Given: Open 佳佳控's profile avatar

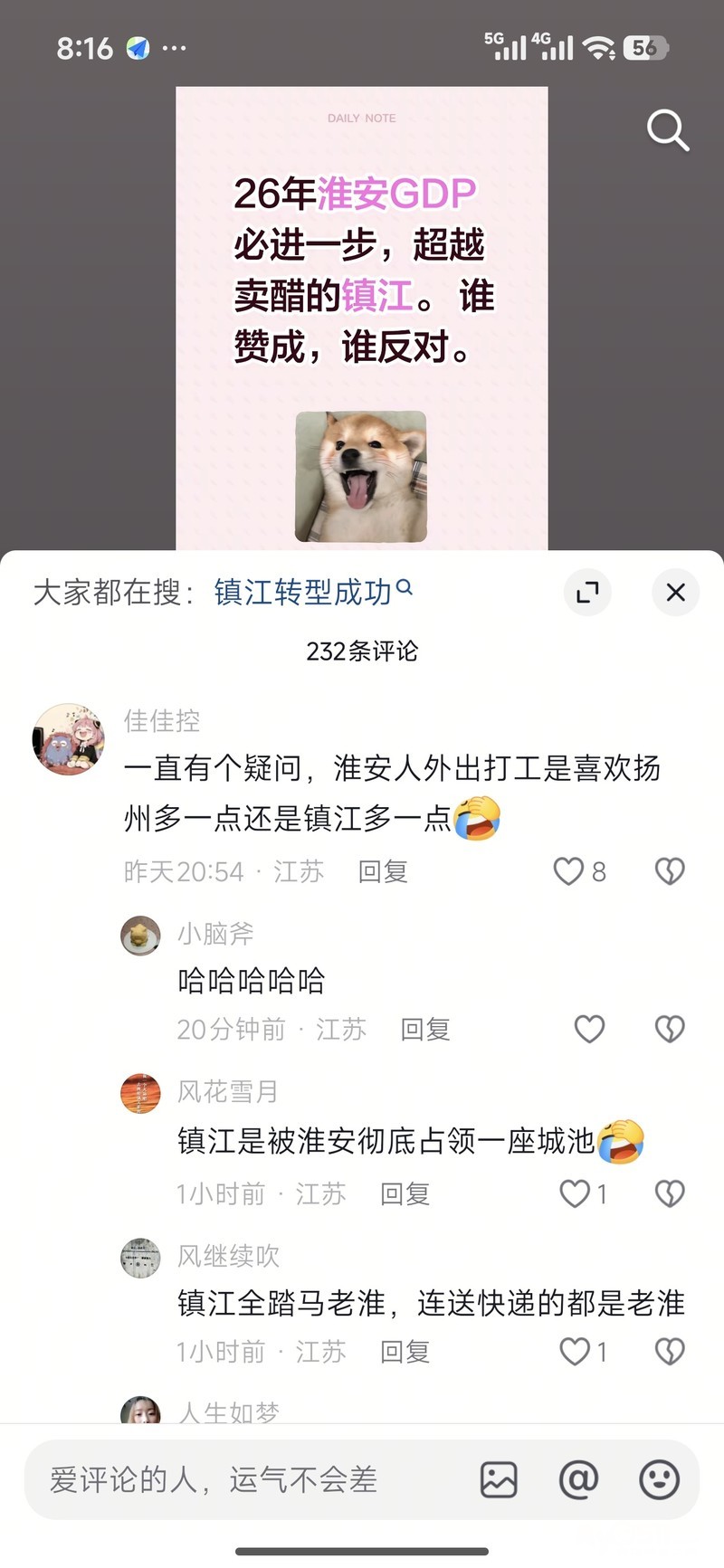Looking at the screenshot, I should (69, 739).
